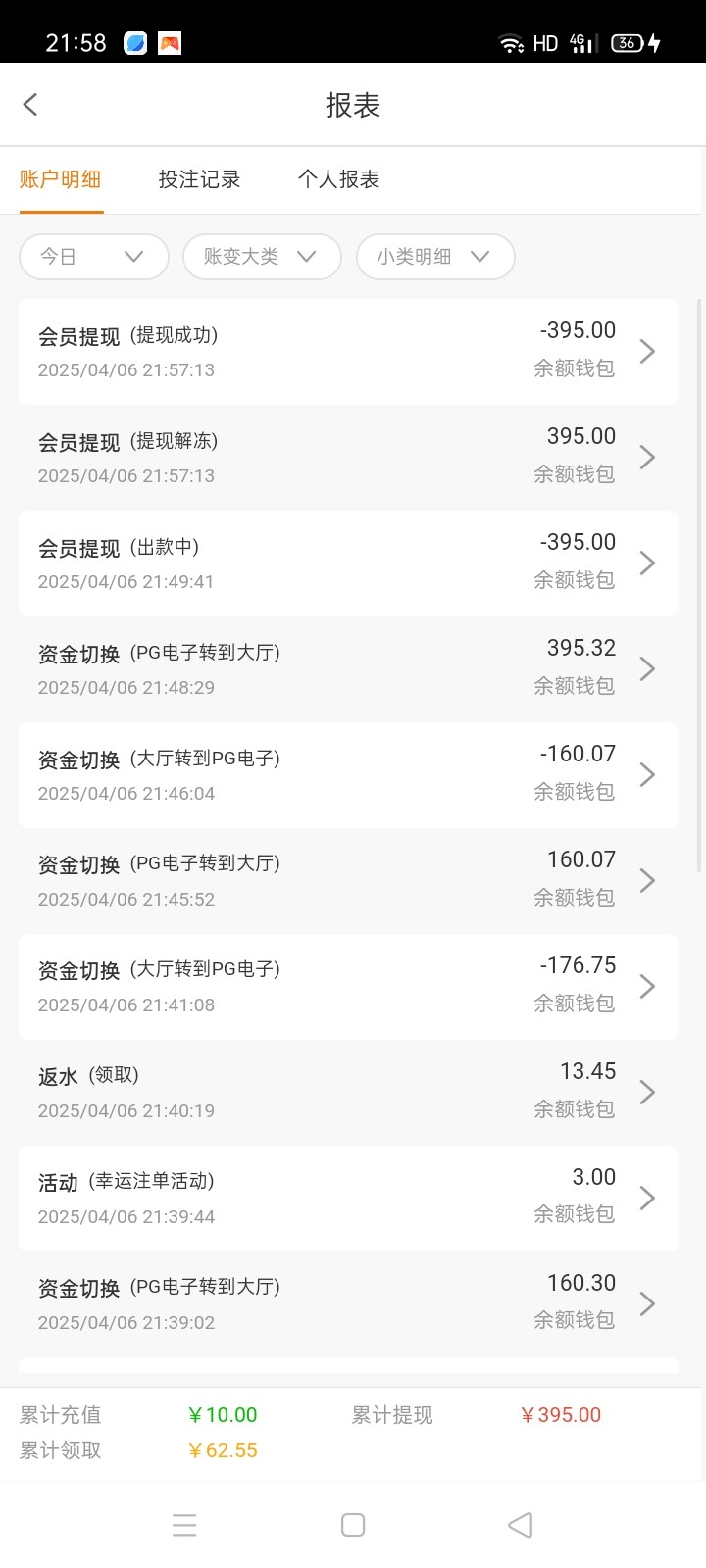Expand the 账变大类 filter dropdown
The height and width of the screenshot is (1568, 706).
(x=261, y=257)
